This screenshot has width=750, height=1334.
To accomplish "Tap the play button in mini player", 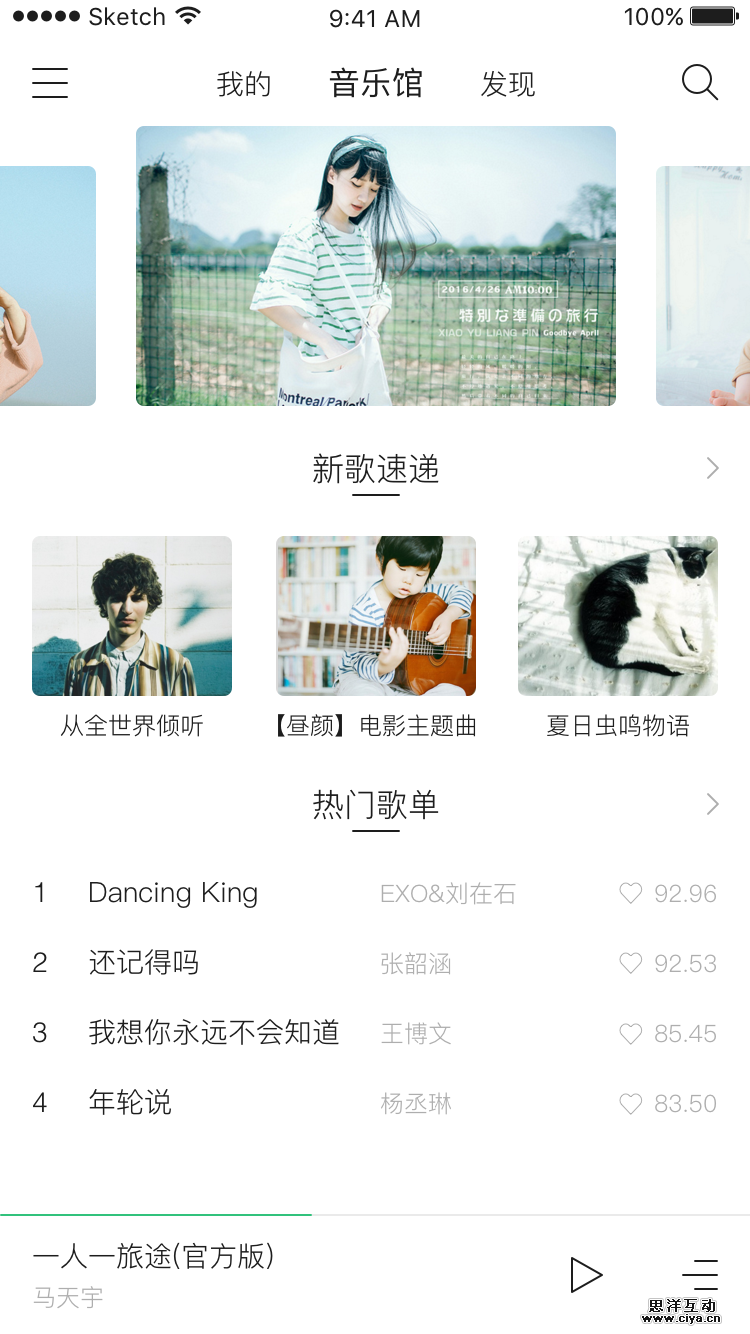I will pyautogui.click(x=586, y=1275).
